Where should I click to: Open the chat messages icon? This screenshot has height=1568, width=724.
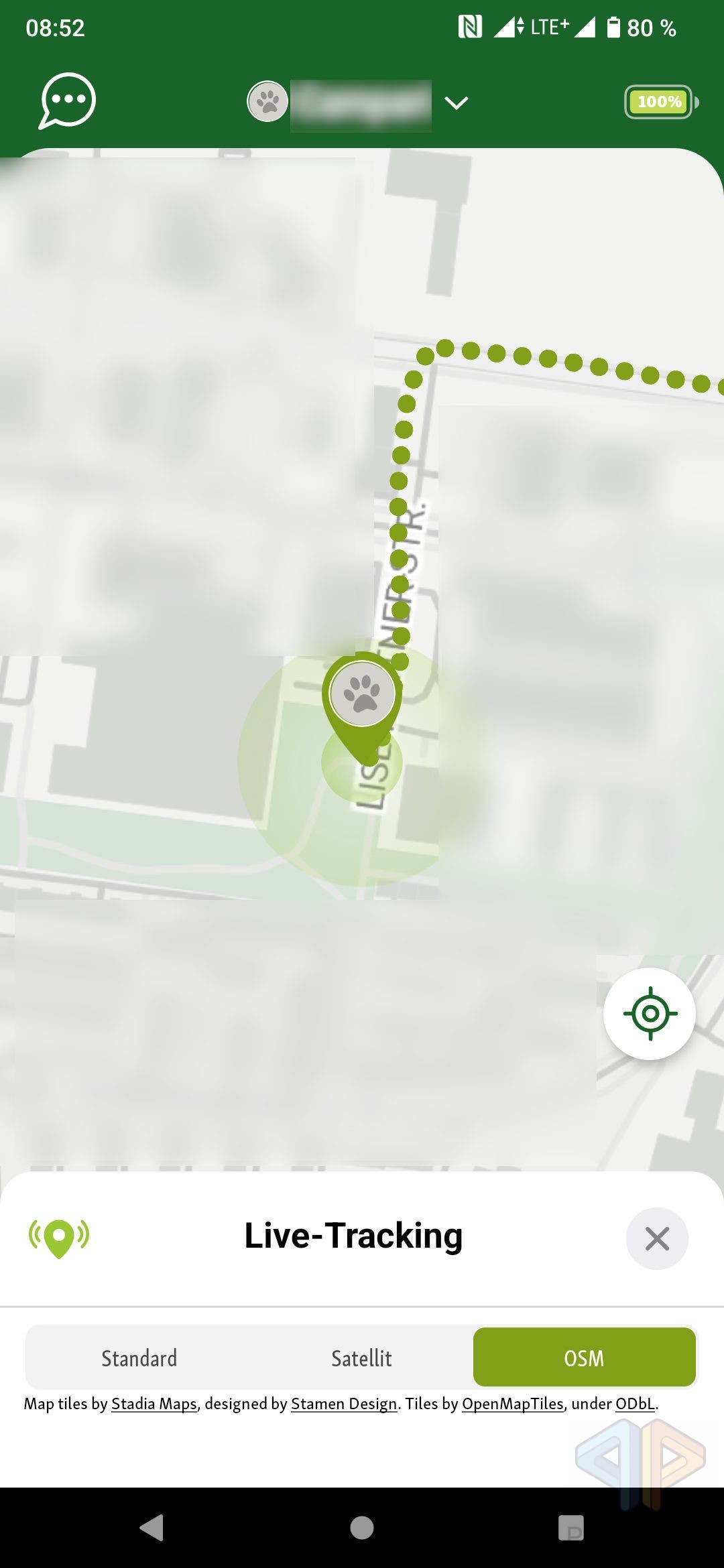67,101
